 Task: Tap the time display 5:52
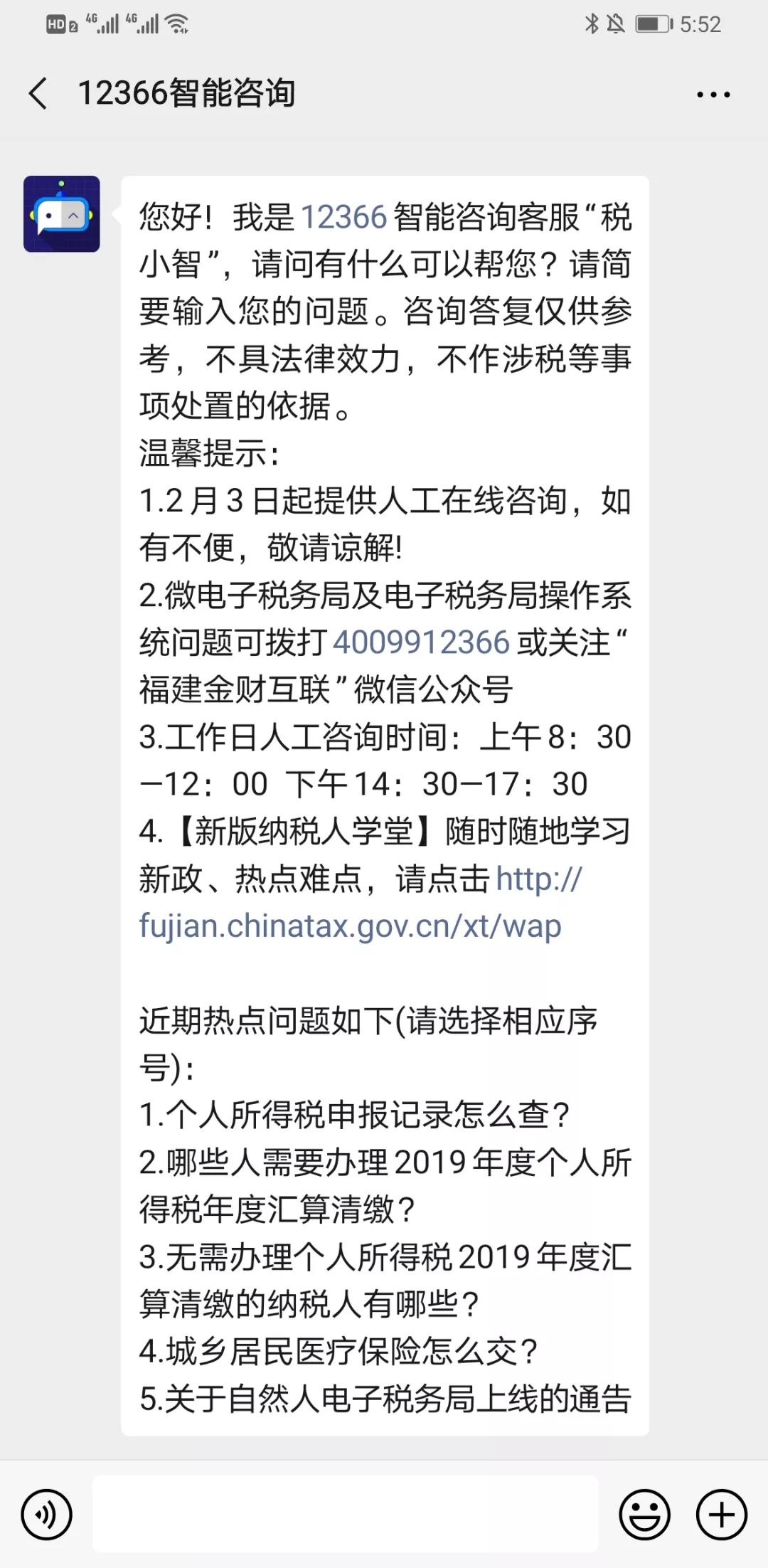point(699,23)
